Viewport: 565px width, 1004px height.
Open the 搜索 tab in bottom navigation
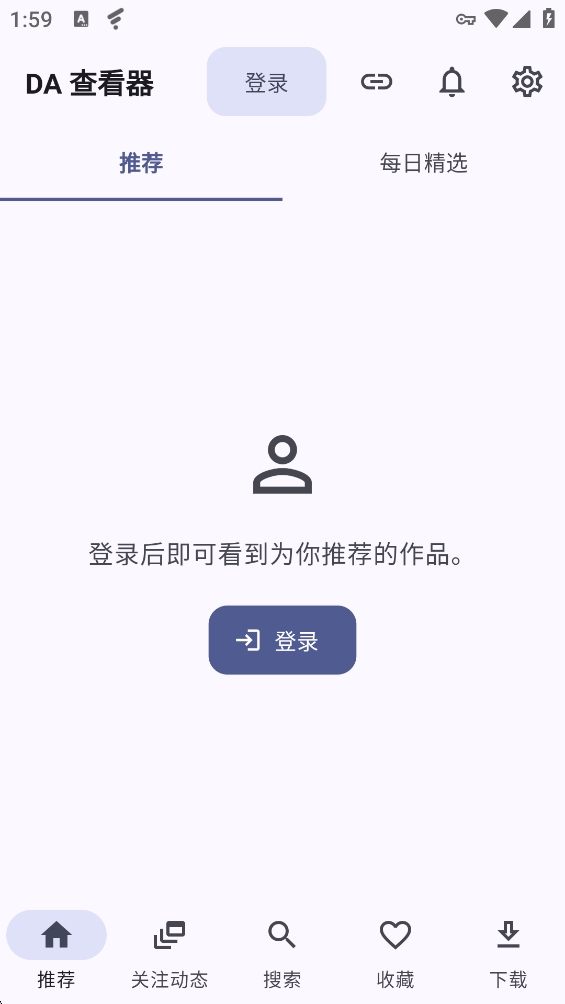pyautogui.click(x=282, y=953)
